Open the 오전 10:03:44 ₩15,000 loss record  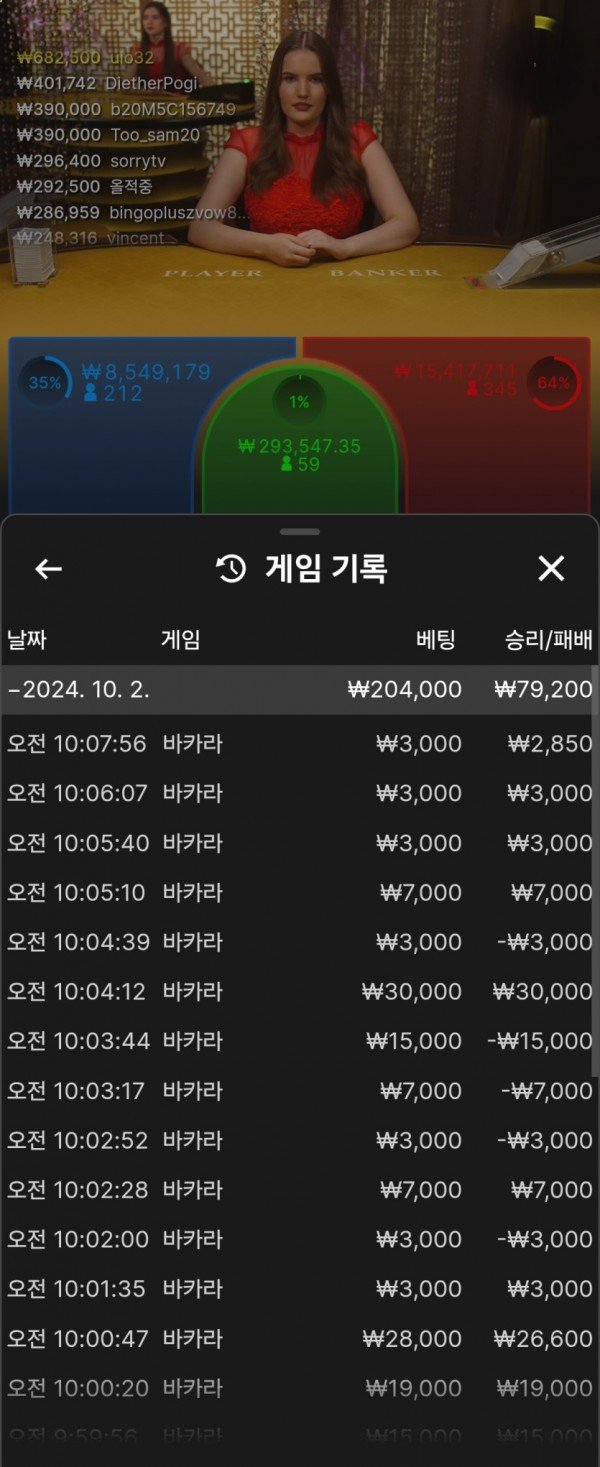[298, 1041]
